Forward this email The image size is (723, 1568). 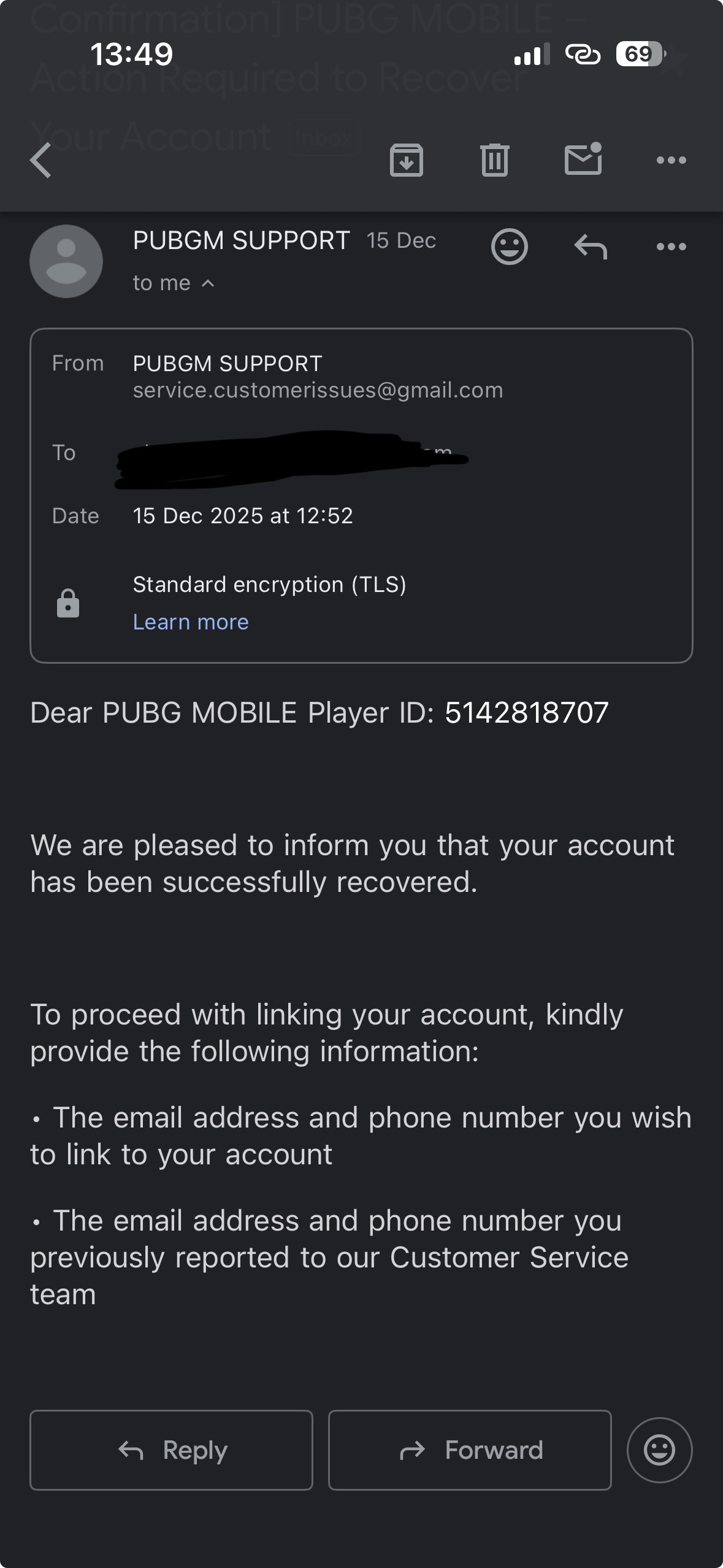click(x=470, y=1450)
